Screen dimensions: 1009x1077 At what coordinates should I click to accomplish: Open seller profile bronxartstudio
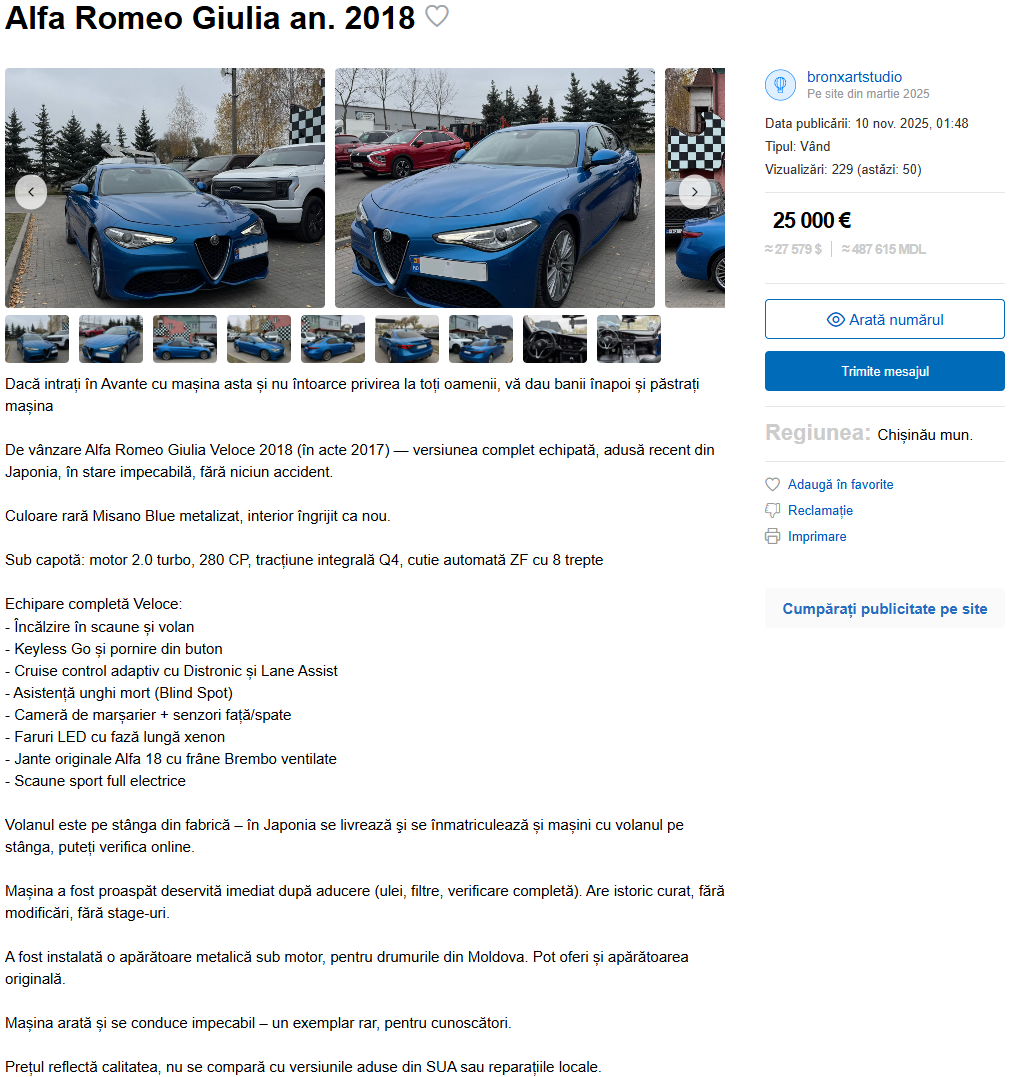[x=854, y=77]
